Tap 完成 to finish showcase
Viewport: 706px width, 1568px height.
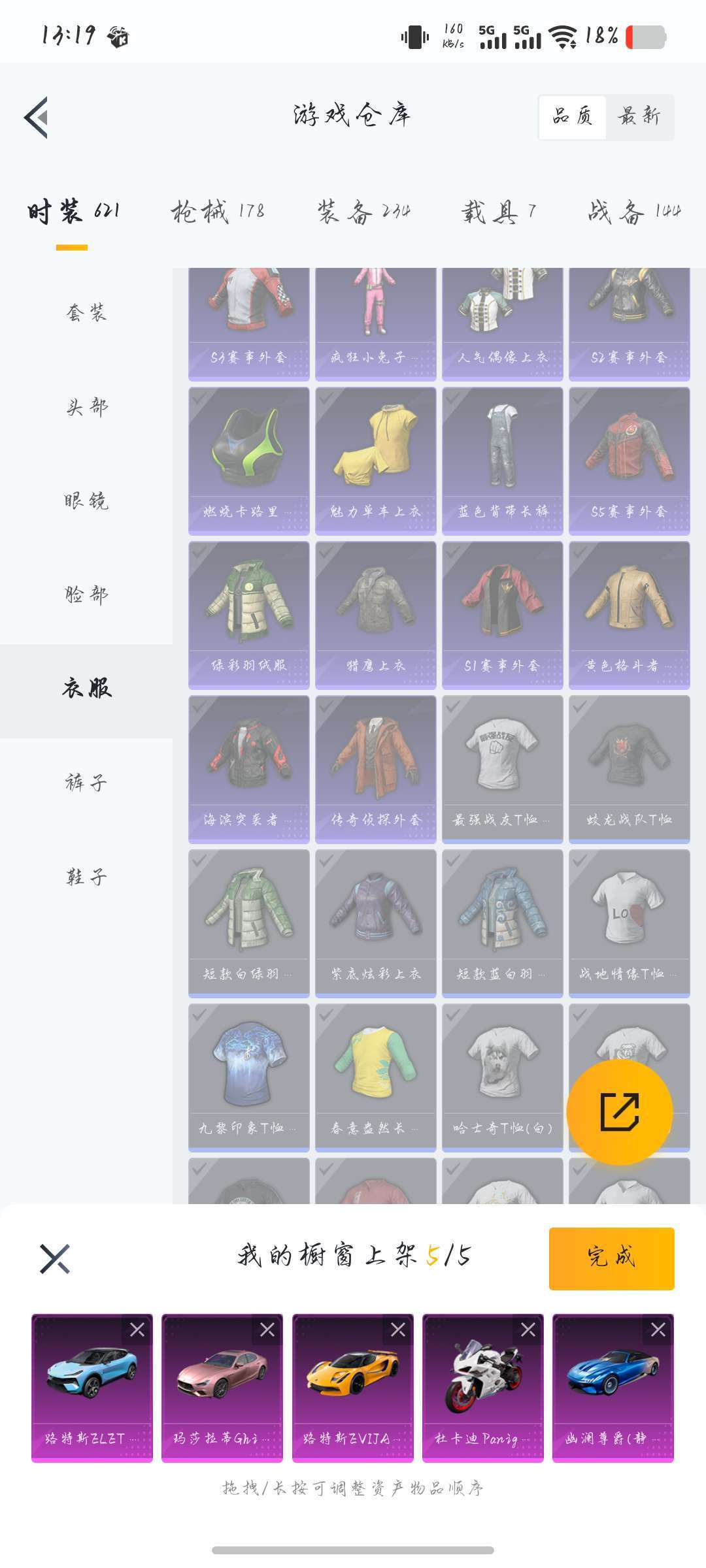[x=611, y=1258]
